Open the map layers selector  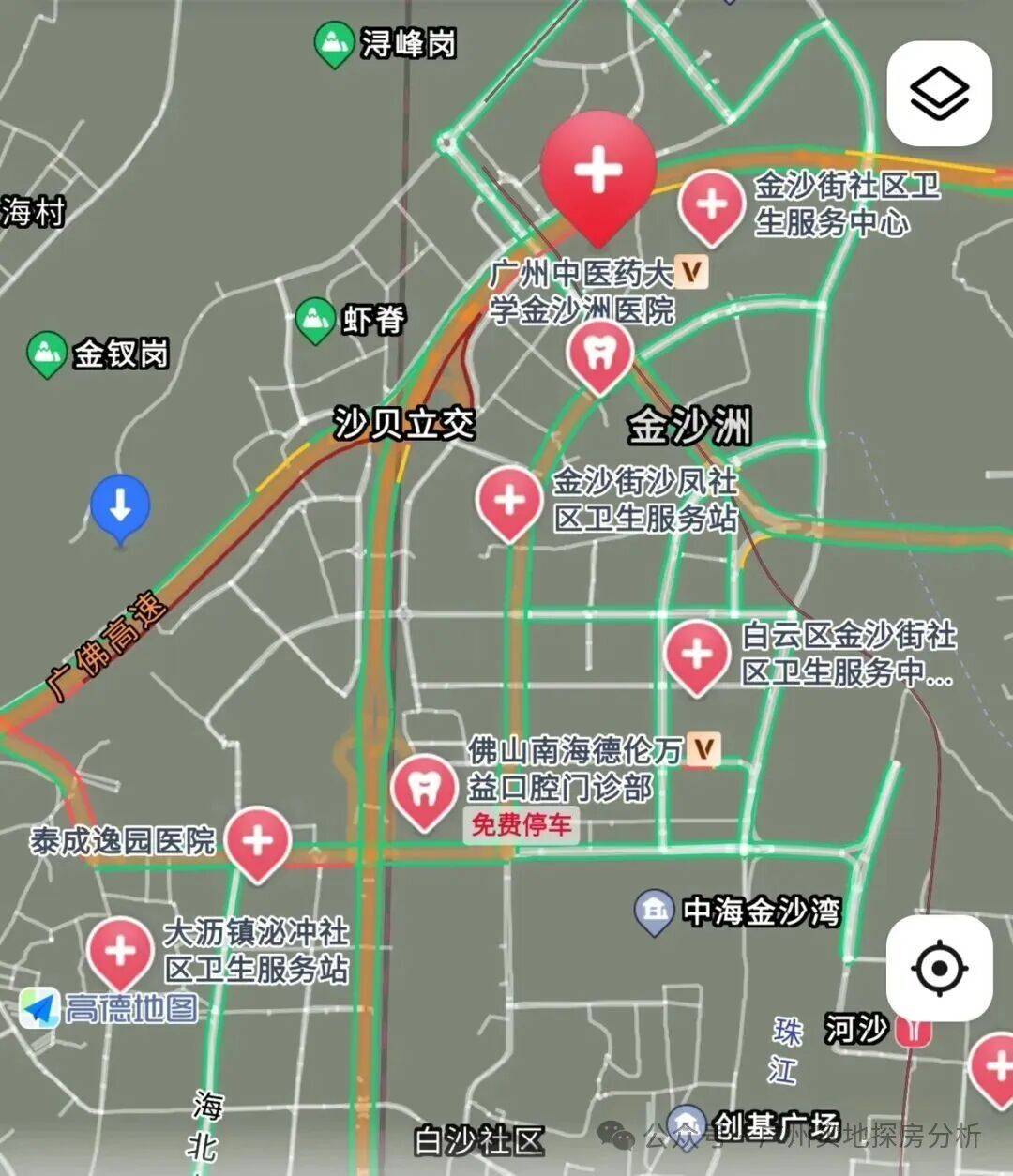pyautogui.click(x=939, y=93)
